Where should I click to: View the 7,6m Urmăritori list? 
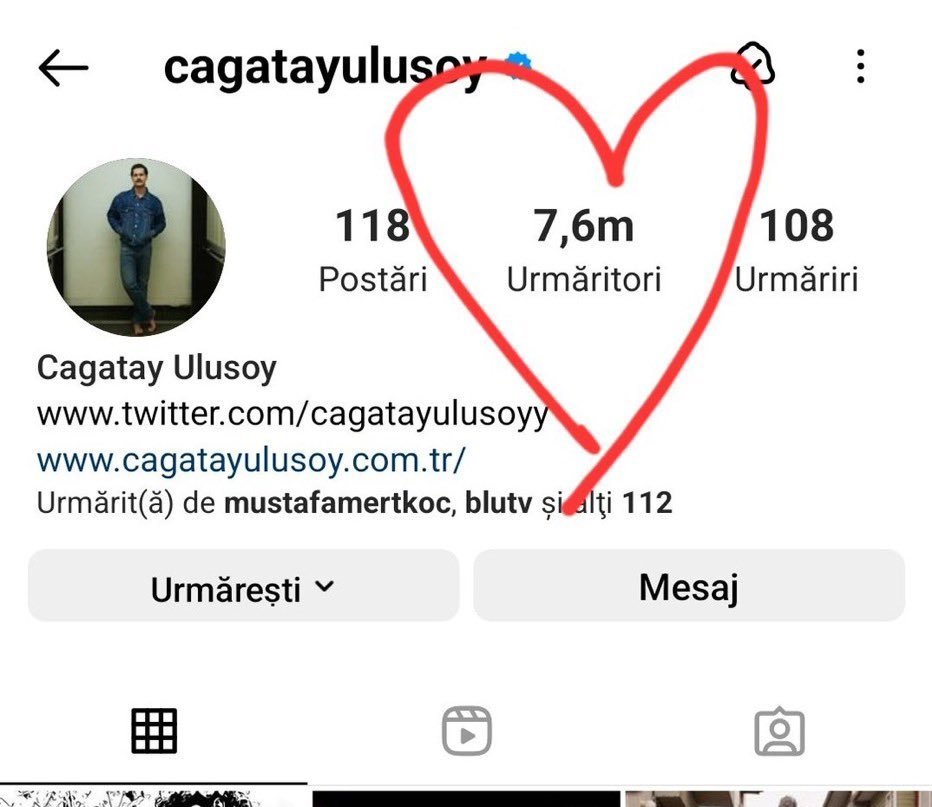pyautogui.click(x=584, y=250)
